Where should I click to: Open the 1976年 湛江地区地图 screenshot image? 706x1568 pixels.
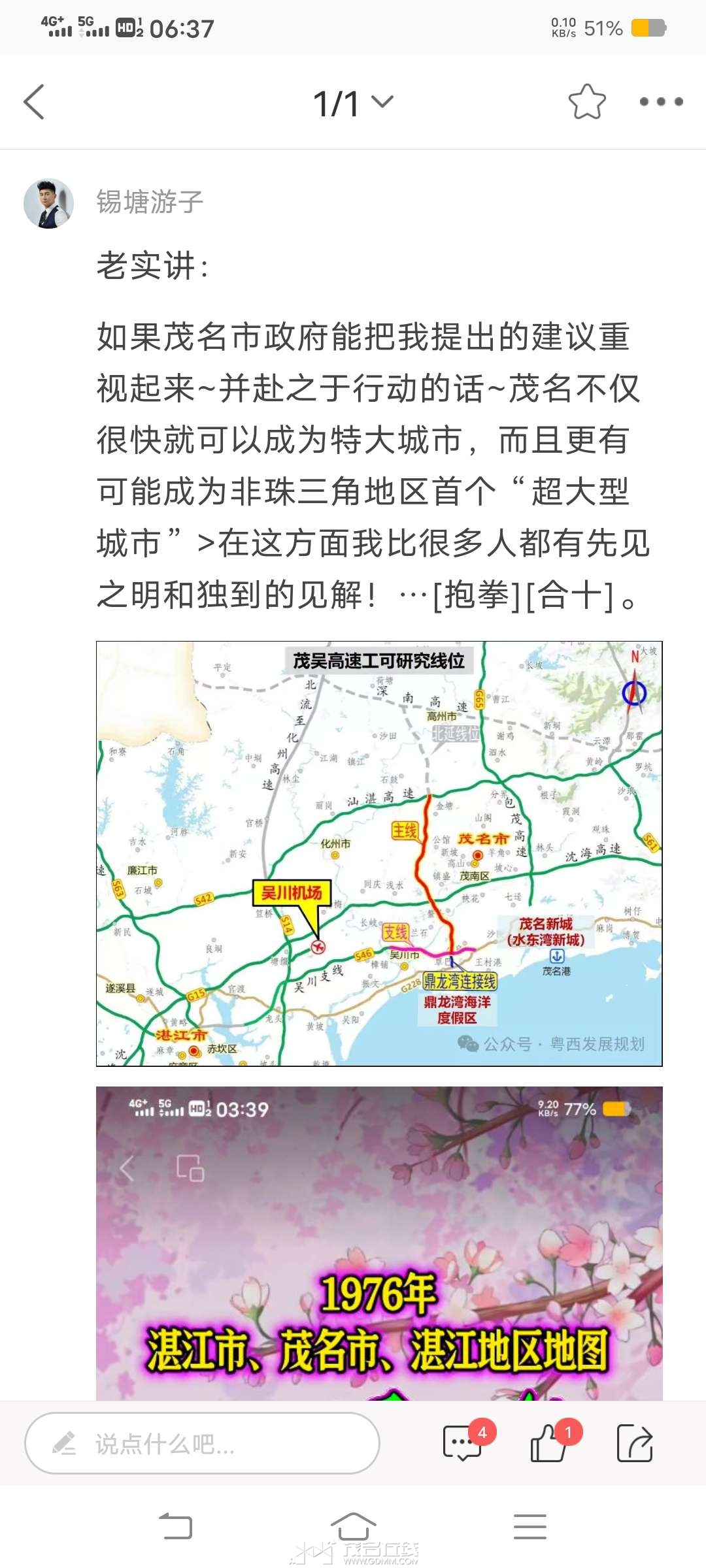point(379,1243)
